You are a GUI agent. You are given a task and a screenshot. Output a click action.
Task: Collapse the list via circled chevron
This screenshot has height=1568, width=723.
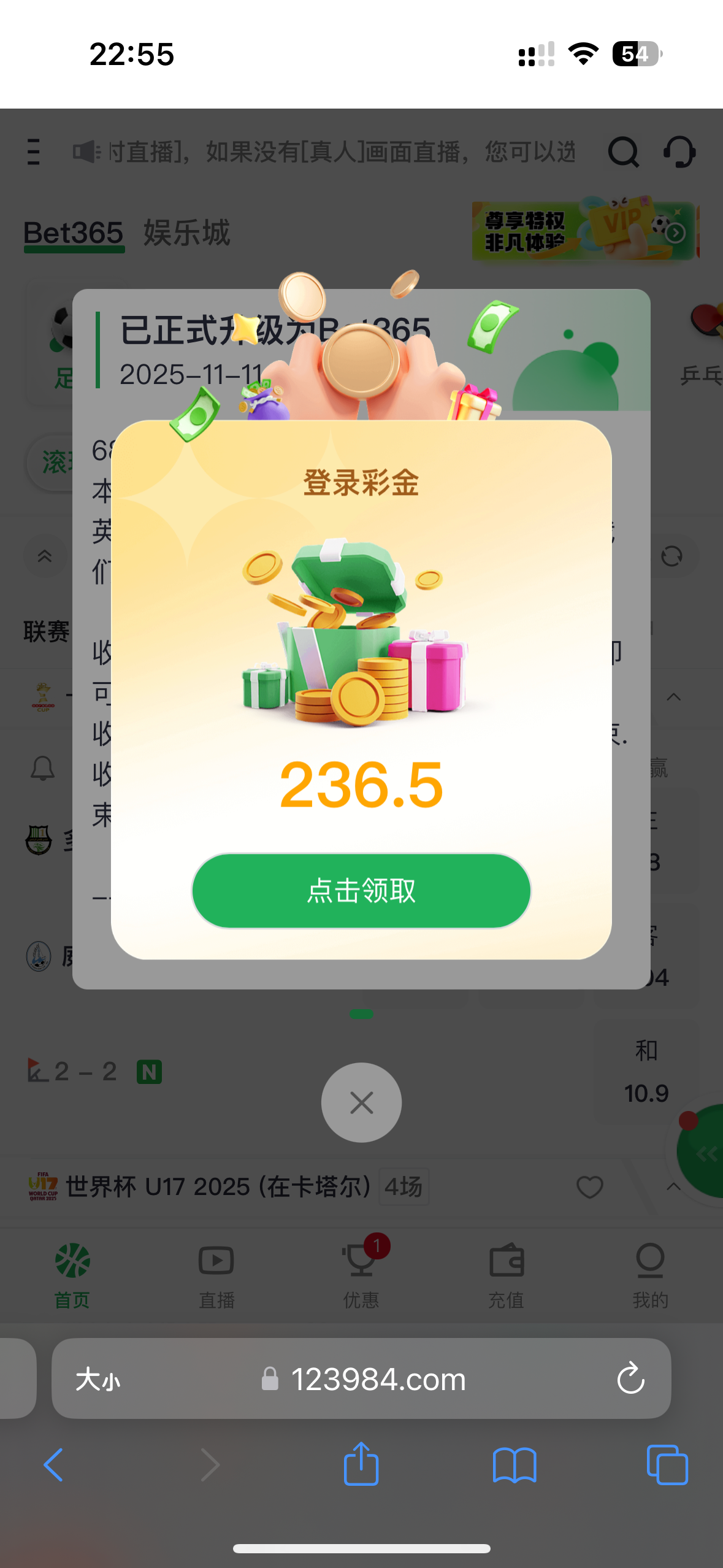click(44, 556)
